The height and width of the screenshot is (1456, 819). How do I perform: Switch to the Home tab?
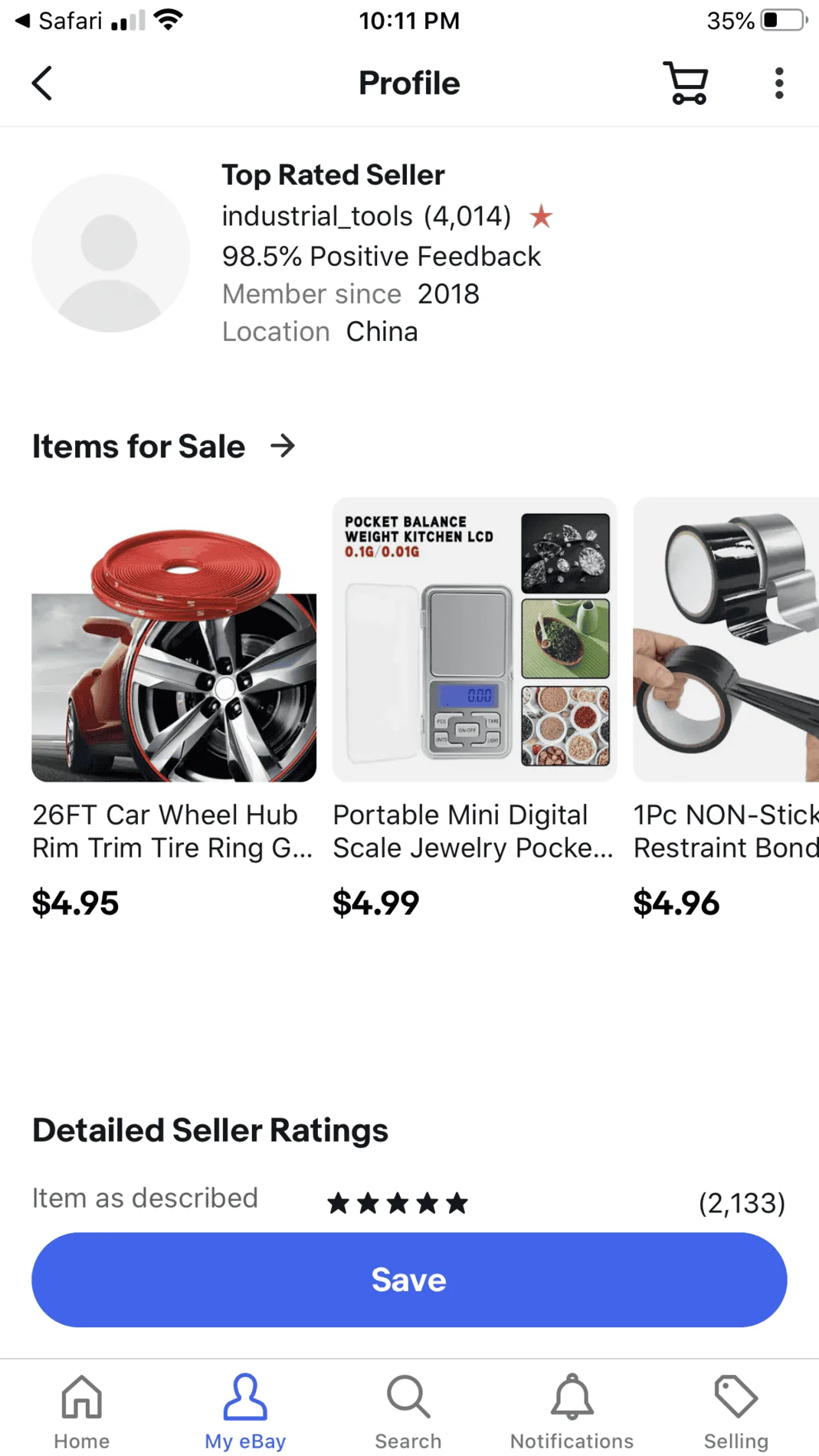tap(82, 1412)
